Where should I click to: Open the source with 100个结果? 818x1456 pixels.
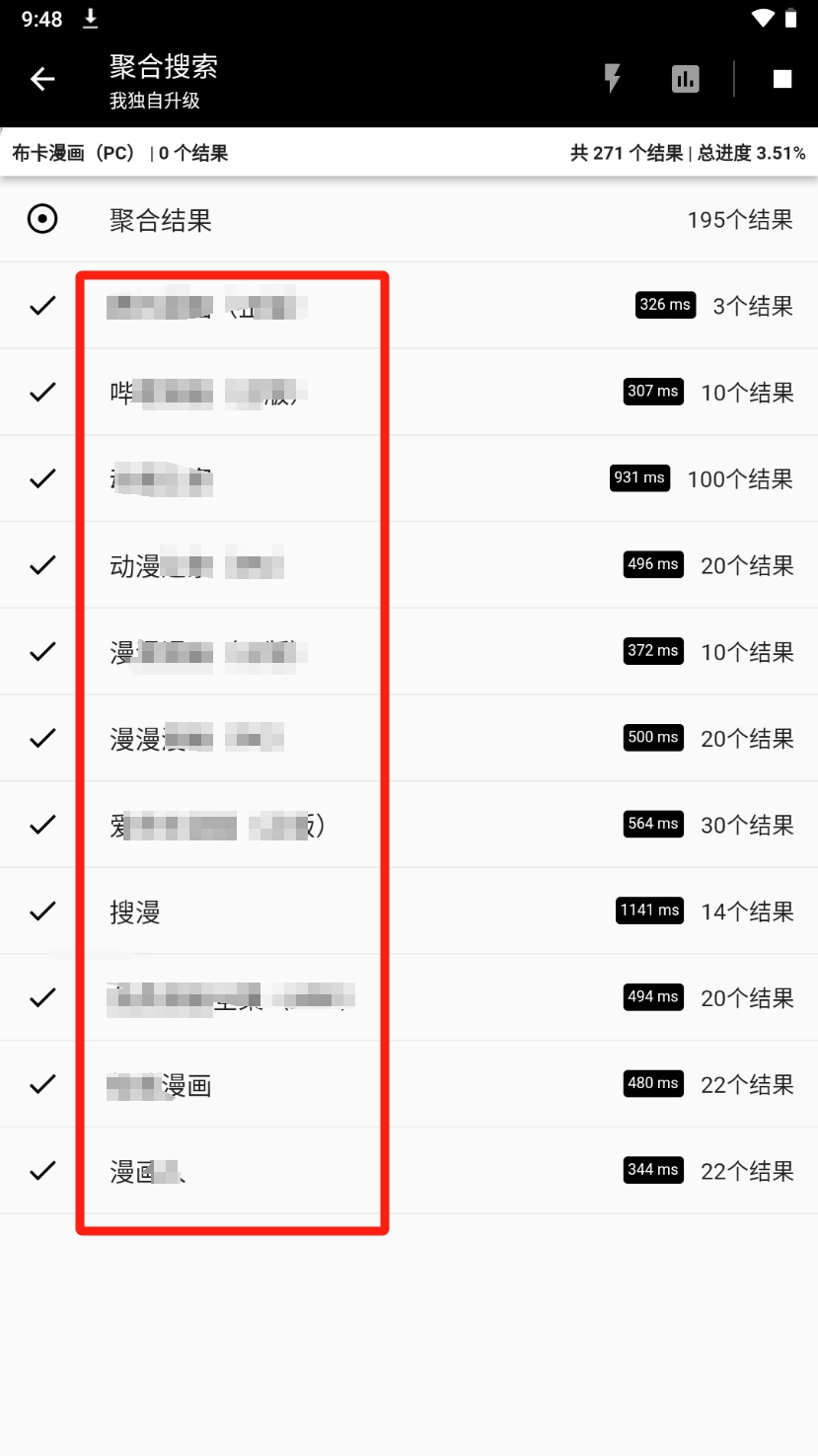point(409,478)
